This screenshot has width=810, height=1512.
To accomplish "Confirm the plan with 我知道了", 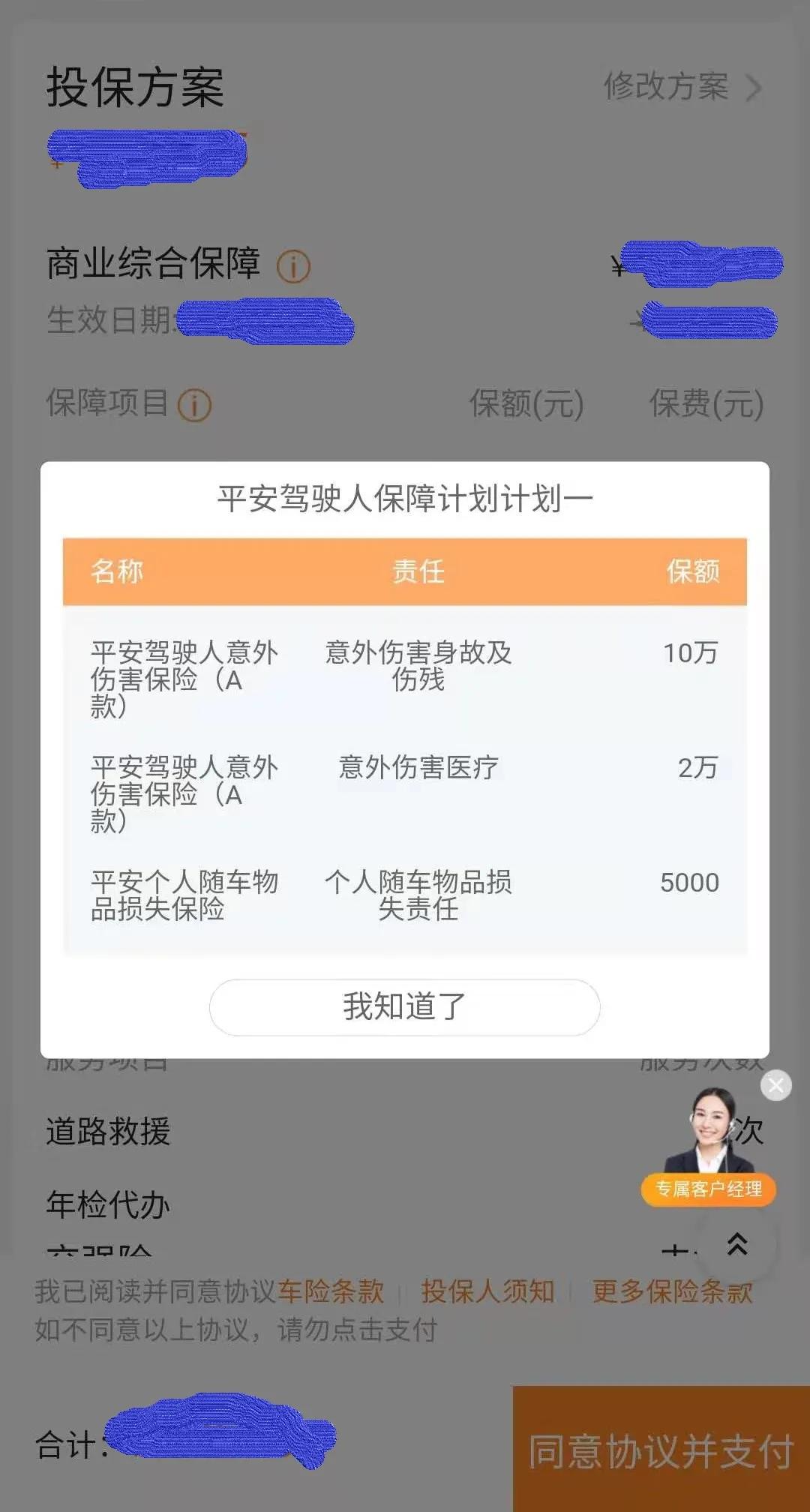I will point(405,1007).
